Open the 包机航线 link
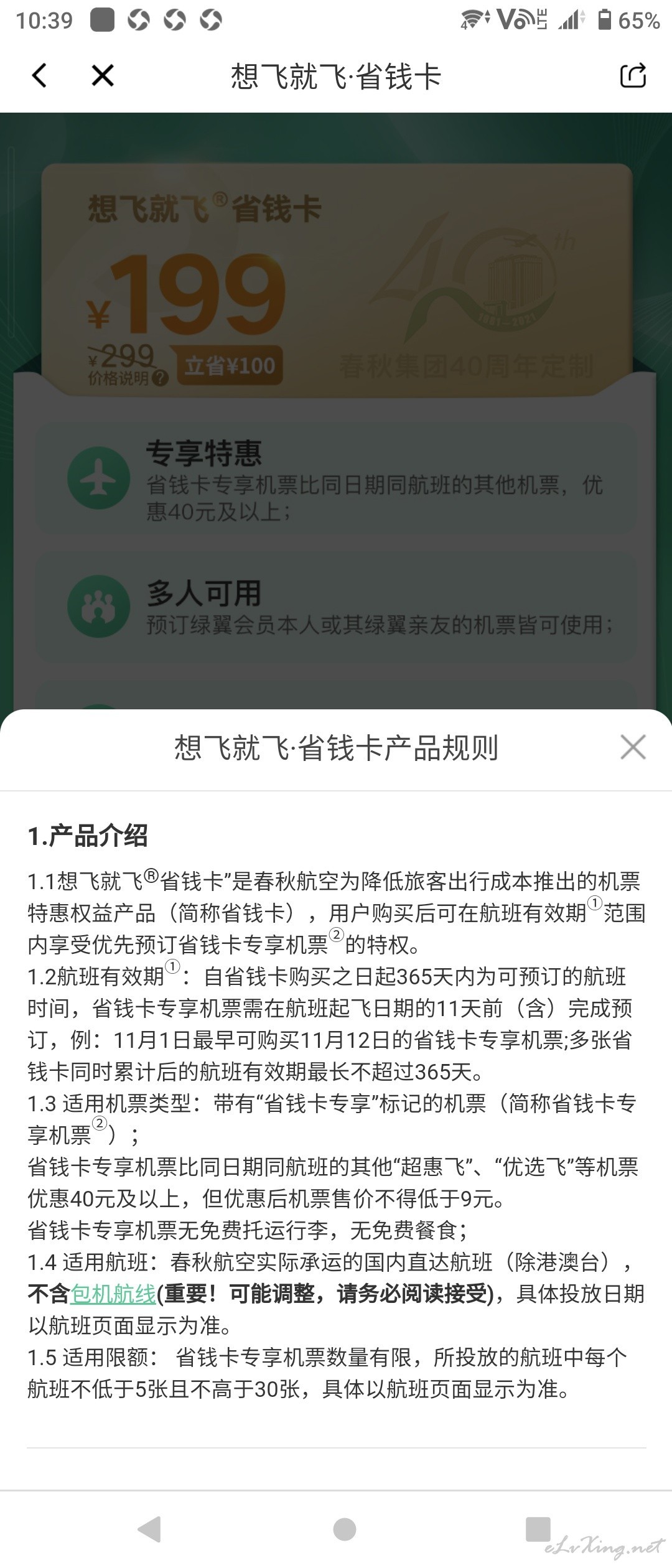Viewport: 672px width, 1568px height. pos(113,1294)
